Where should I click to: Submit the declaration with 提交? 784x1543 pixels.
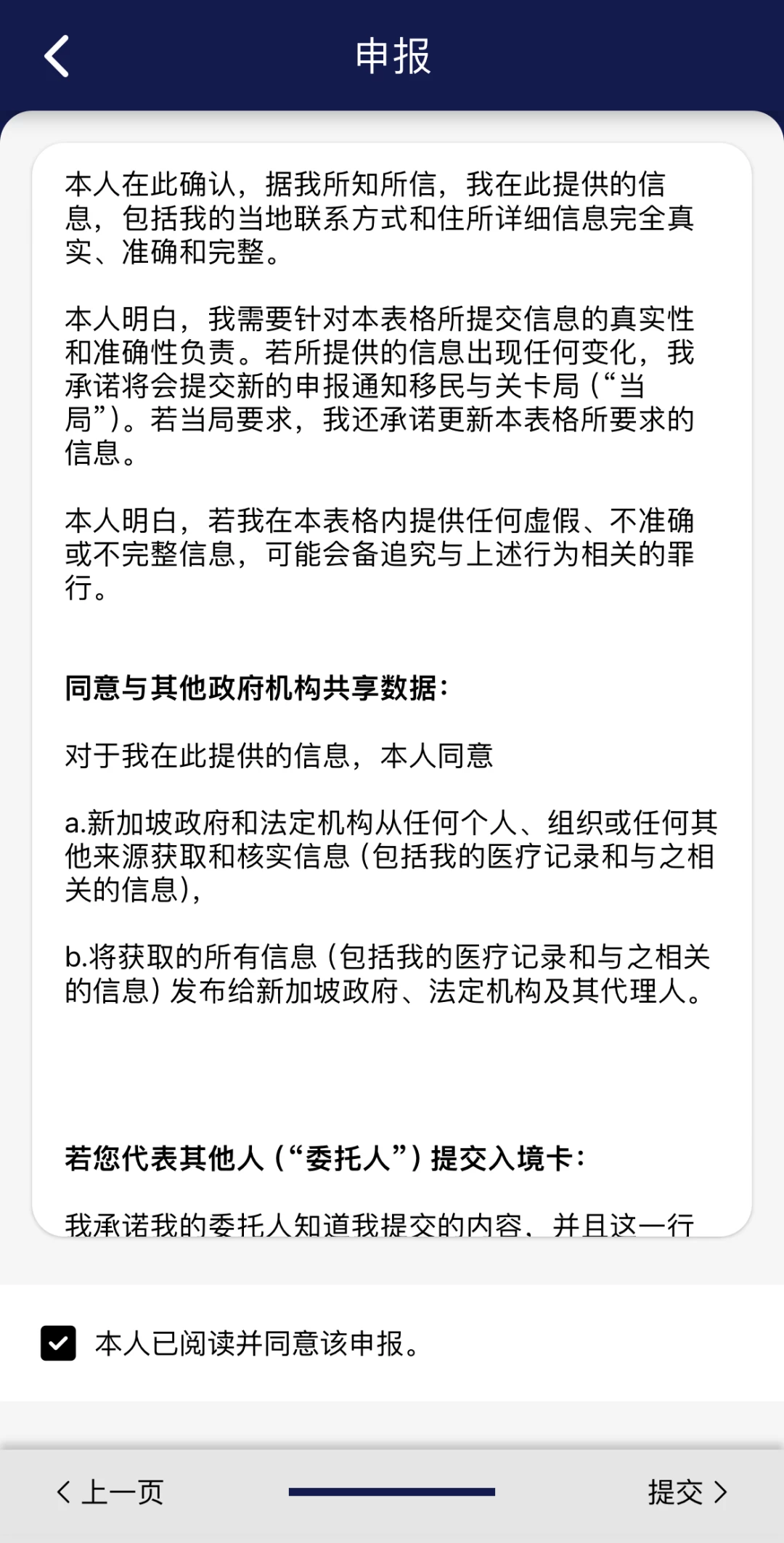point(687,1492)
